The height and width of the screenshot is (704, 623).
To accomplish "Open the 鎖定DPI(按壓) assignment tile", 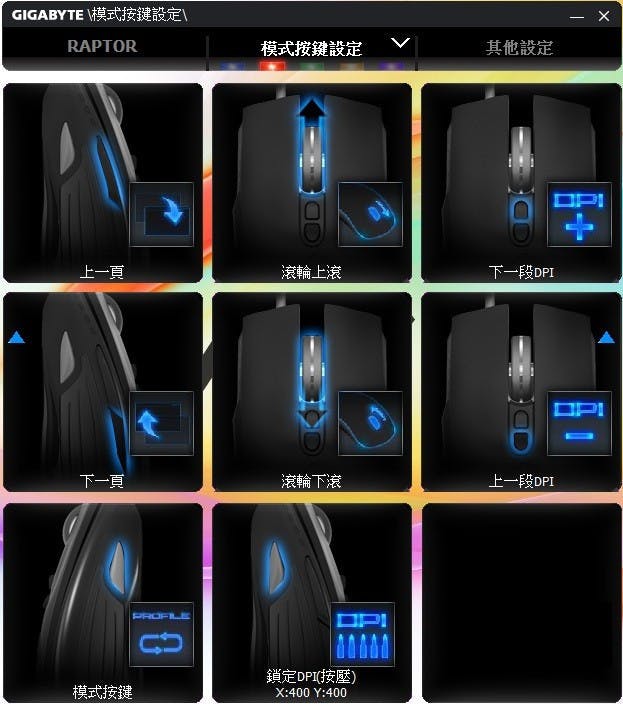I will pos(311,602).
